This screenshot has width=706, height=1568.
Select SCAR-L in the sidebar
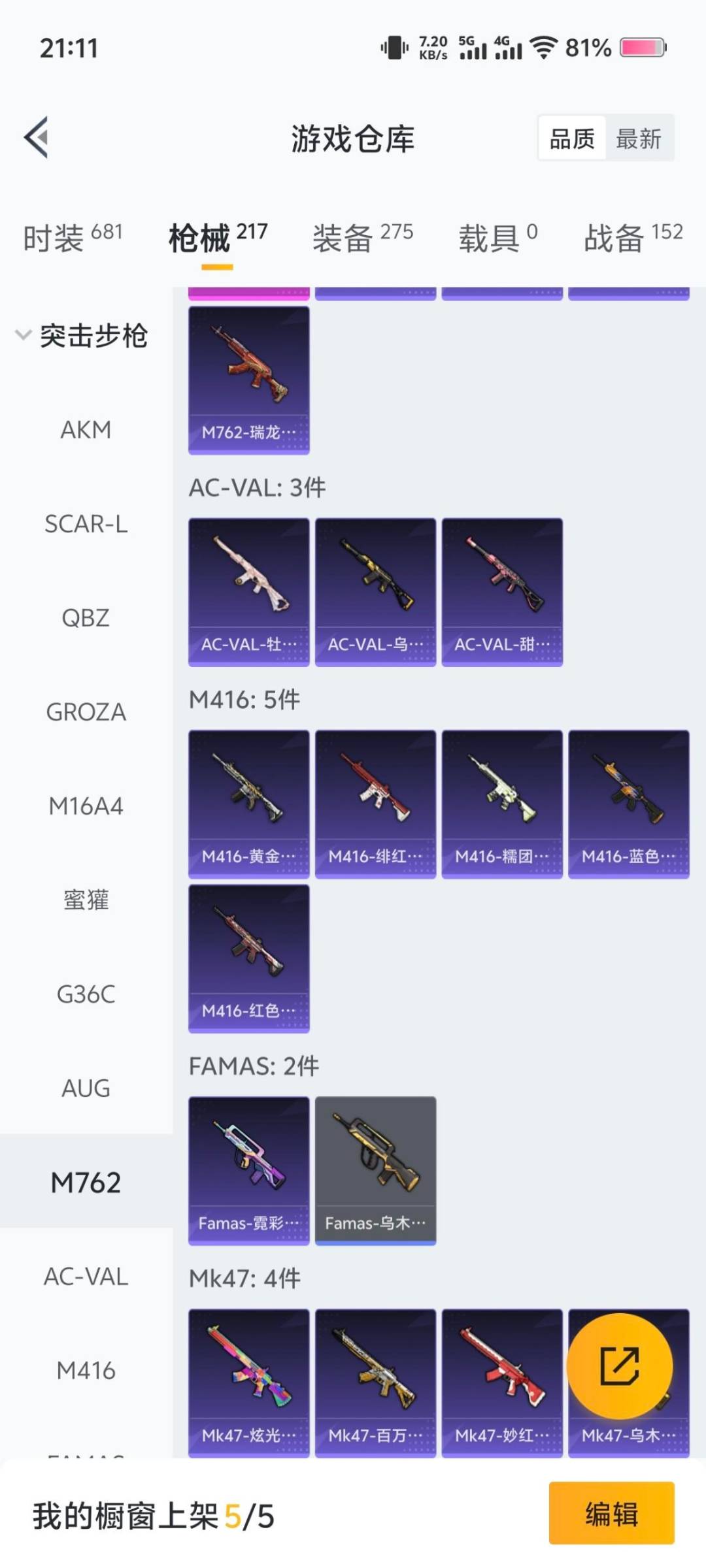pyautogui.click(x=87, y=525)
